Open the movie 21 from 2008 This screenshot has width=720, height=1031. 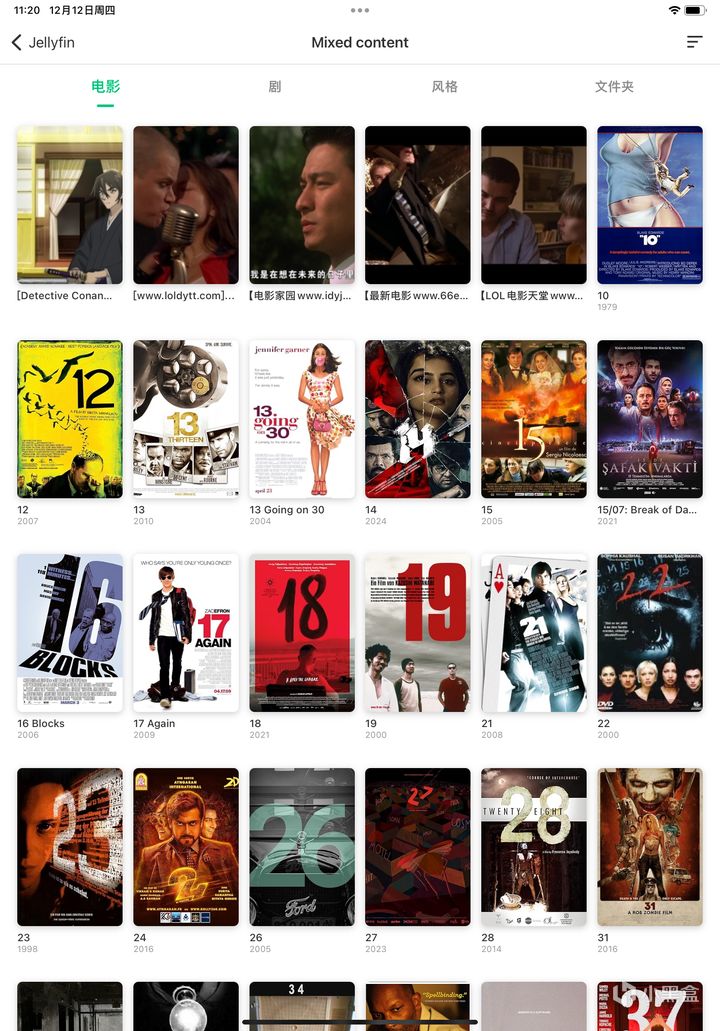click(x=534, y=633)
